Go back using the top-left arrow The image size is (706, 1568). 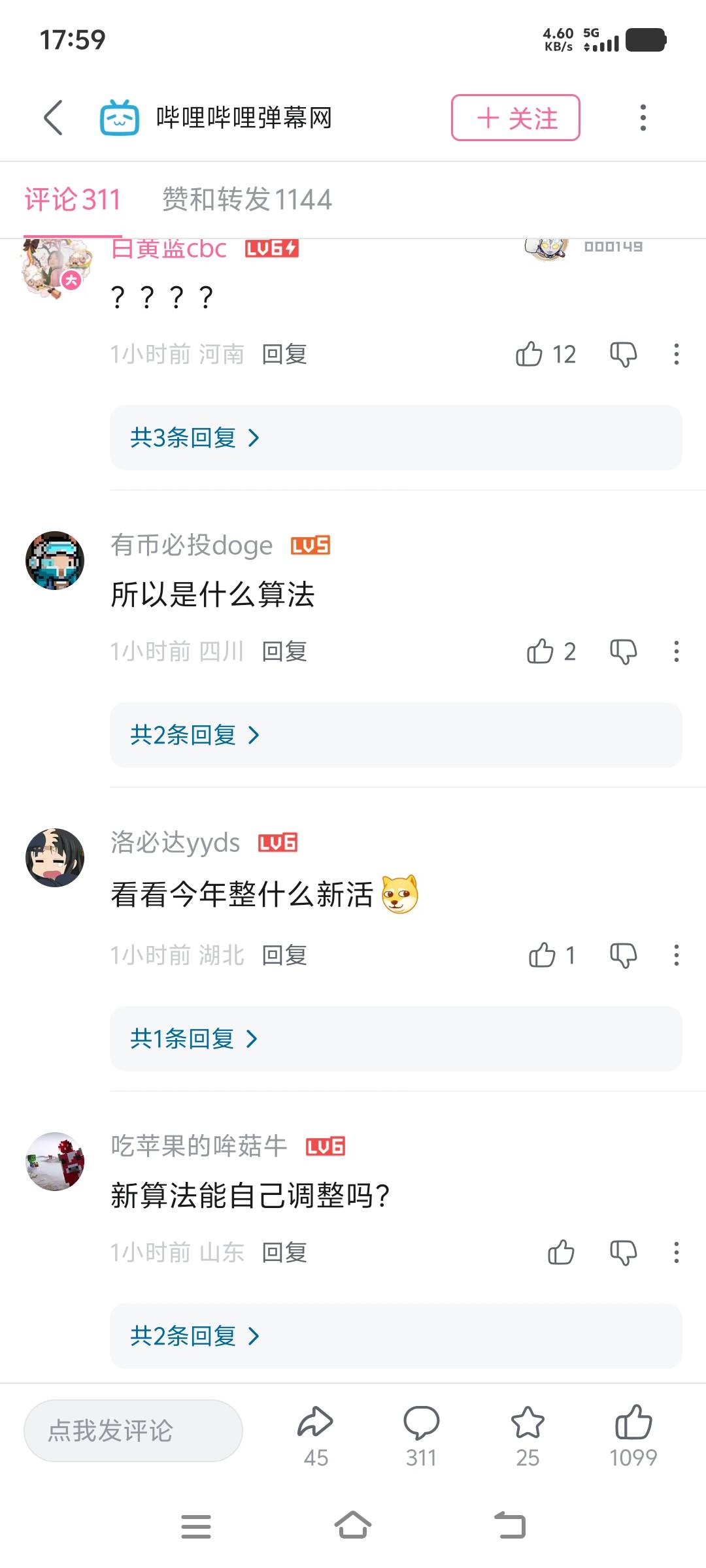(x=54, y=118)
